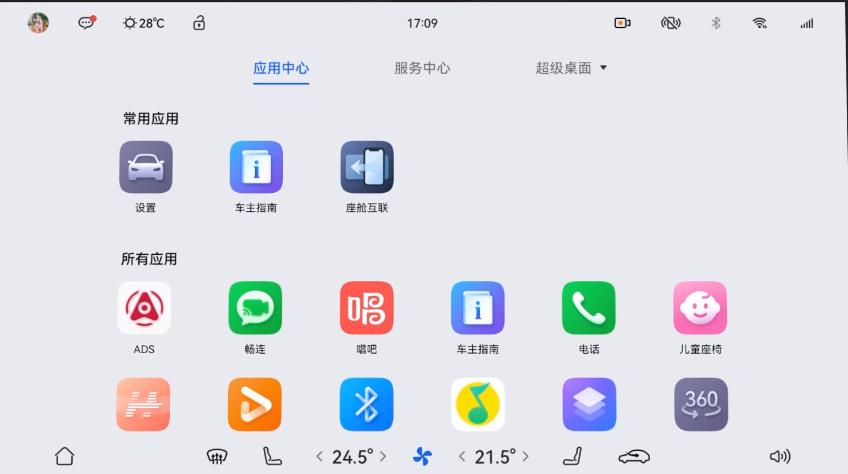848x474 pixels.
Task: Open the user profile avatar
Action: pos(38,23)
